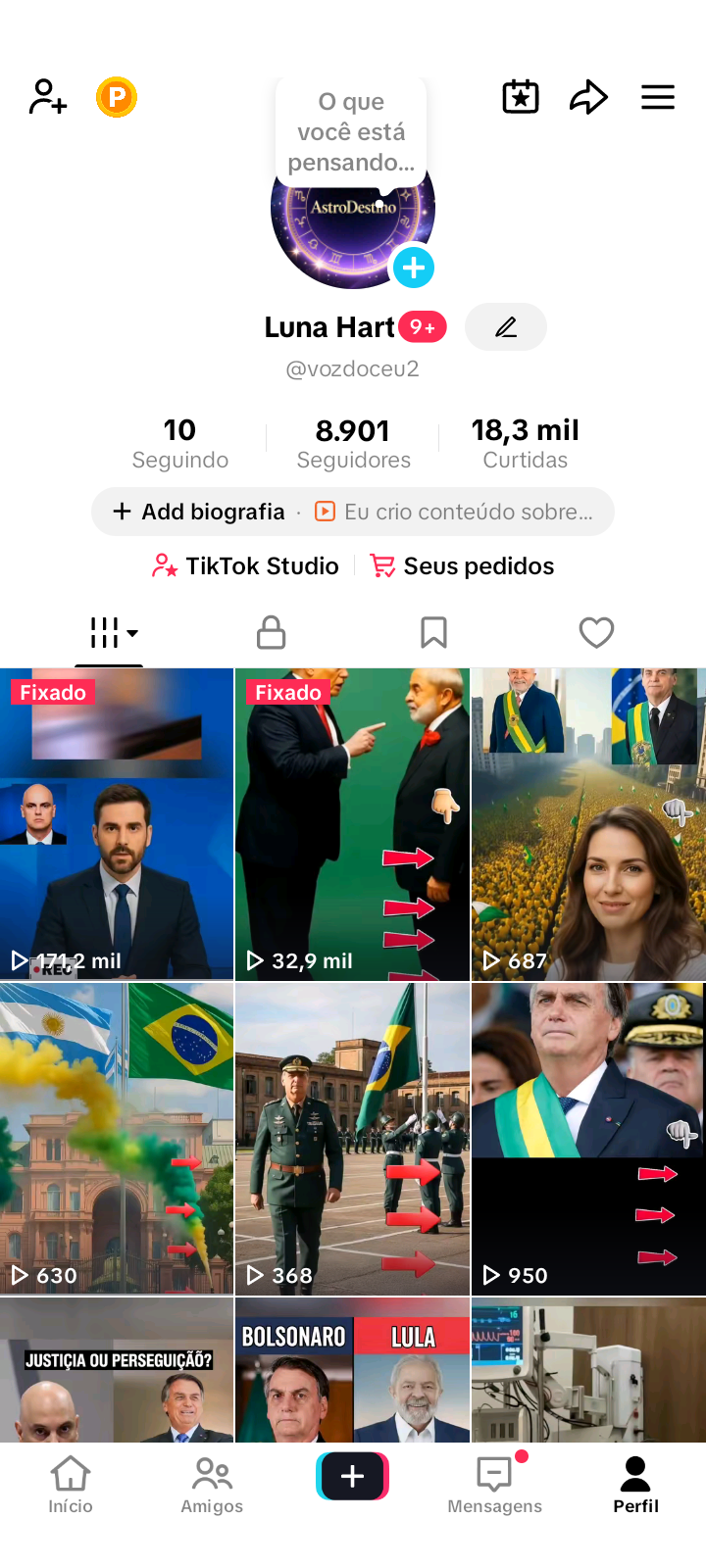
Task: Edit profile with the pencil button
Action: [x=506, y=327]
